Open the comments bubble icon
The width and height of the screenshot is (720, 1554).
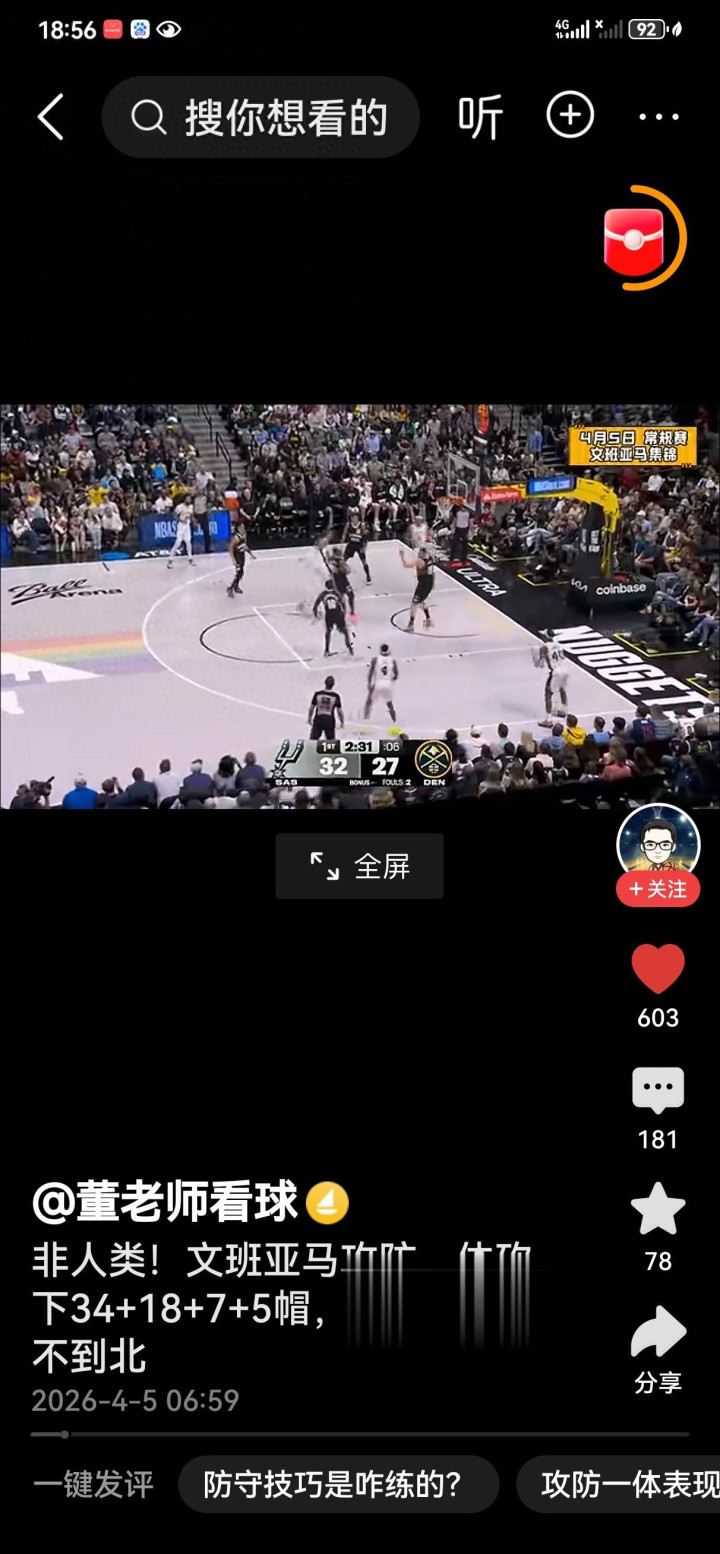658,1091
